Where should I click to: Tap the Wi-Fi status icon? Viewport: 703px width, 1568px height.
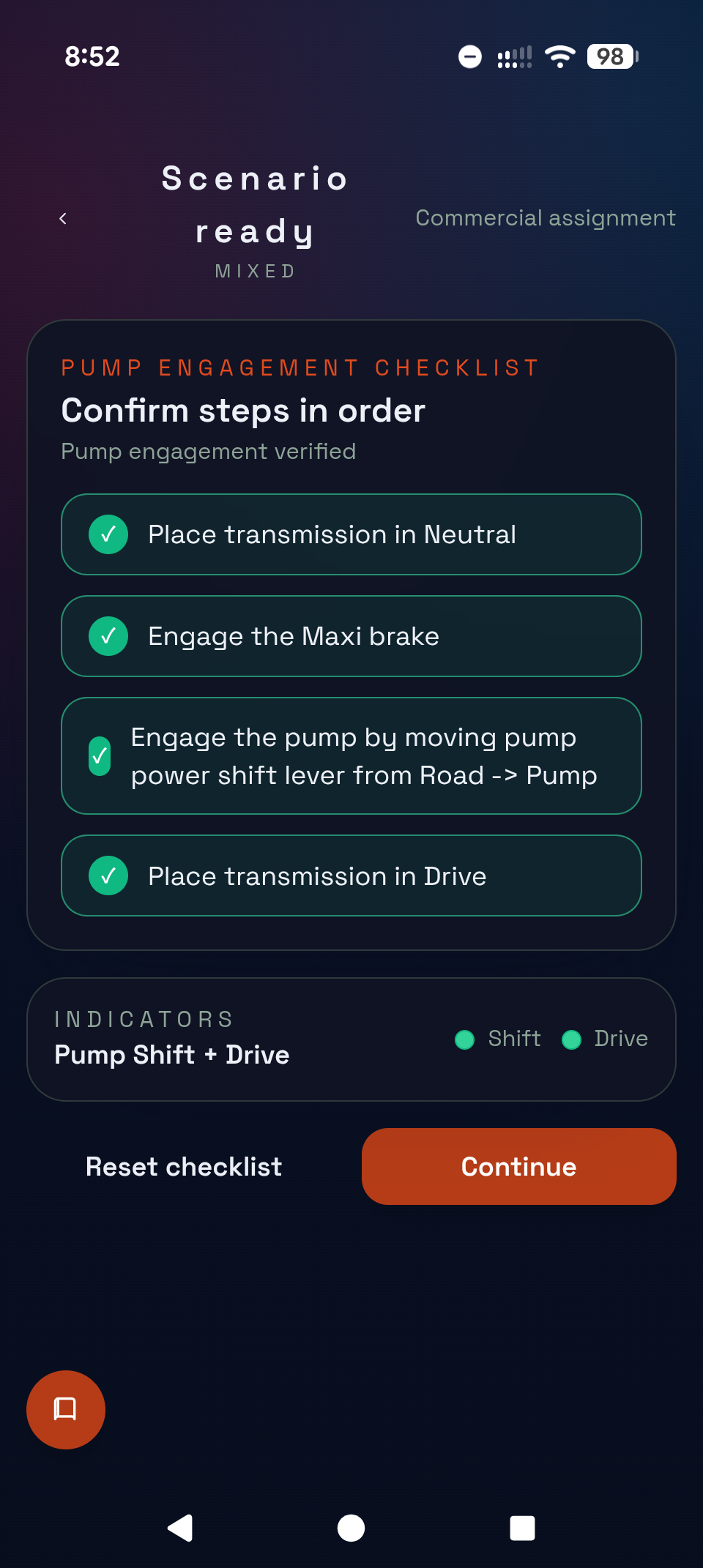tap(559, 57)
